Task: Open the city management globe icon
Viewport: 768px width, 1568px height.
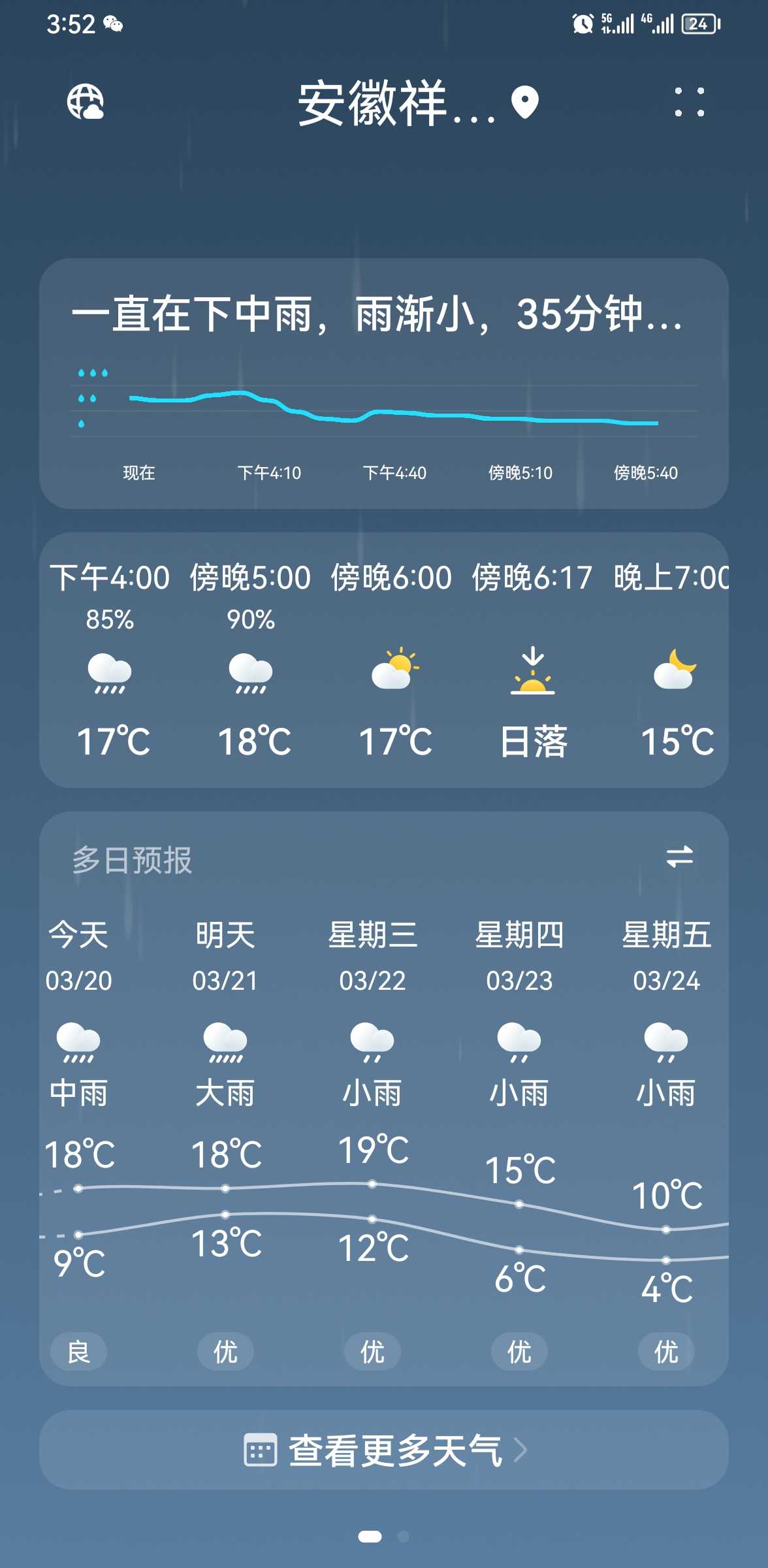Action: [86, 102]
